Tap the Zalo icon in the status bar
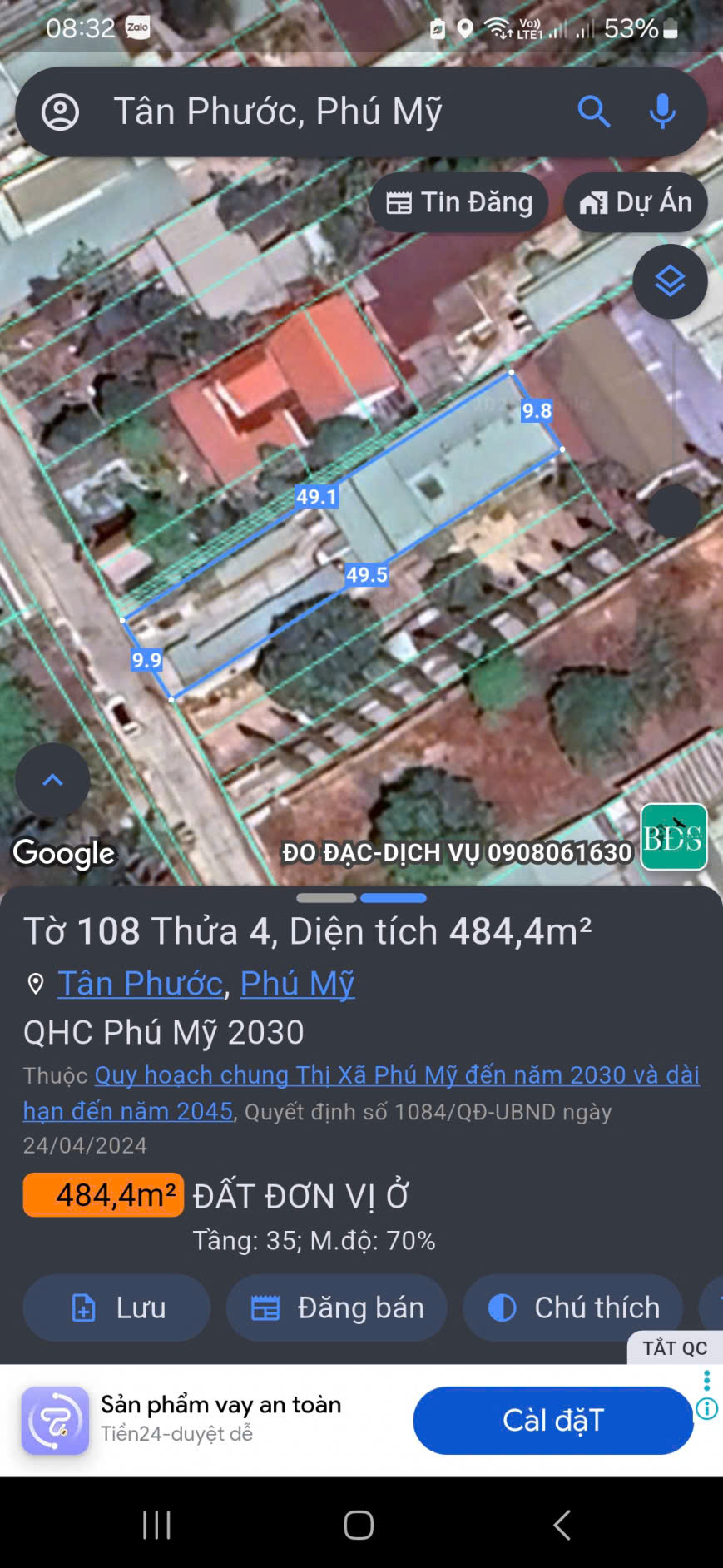 [139, 26]
